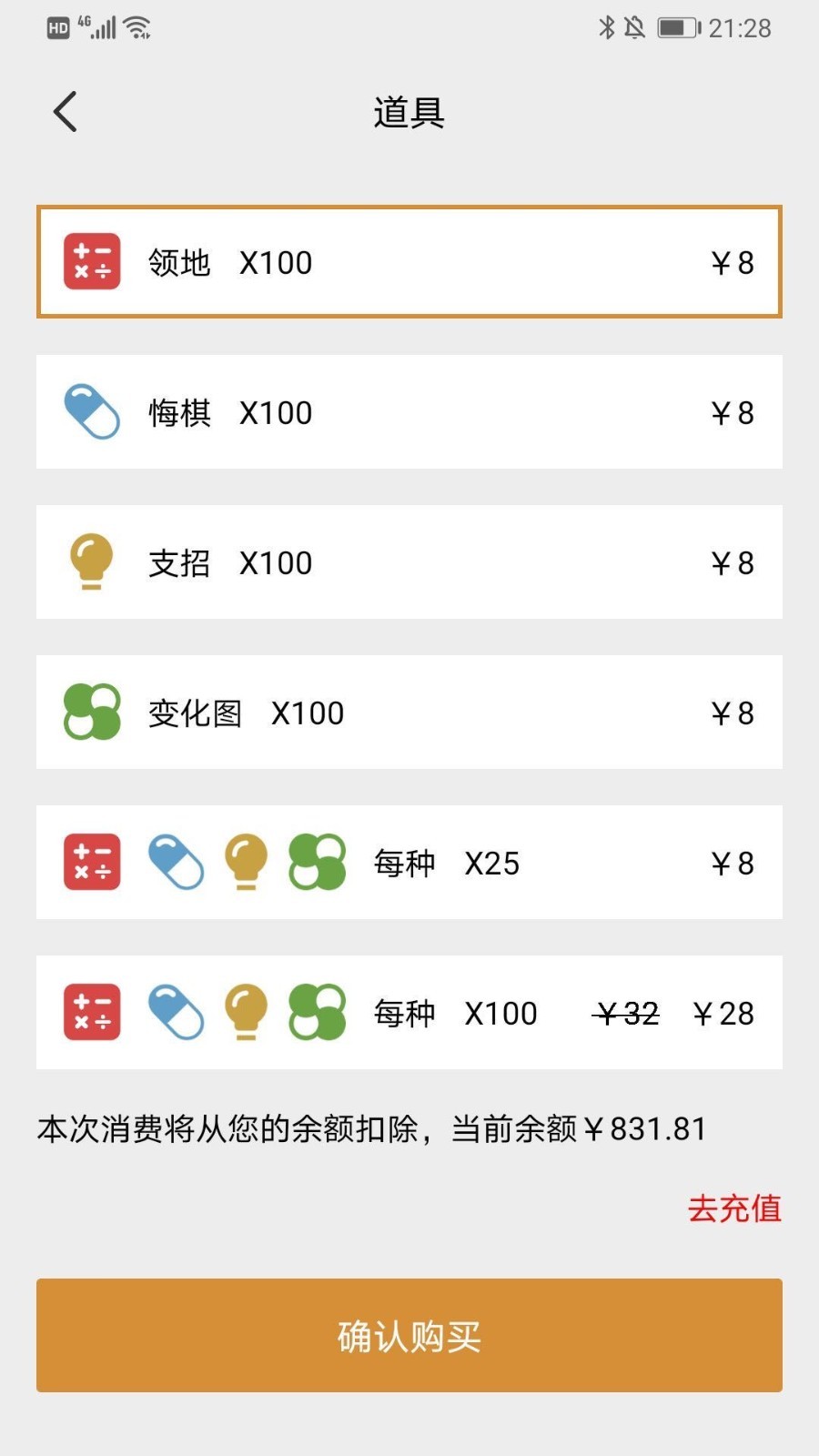Viewport: 819px width, 1456px height.
Task: Tap the yellow 支招 lightbulb icon
Action: [91, 561]
